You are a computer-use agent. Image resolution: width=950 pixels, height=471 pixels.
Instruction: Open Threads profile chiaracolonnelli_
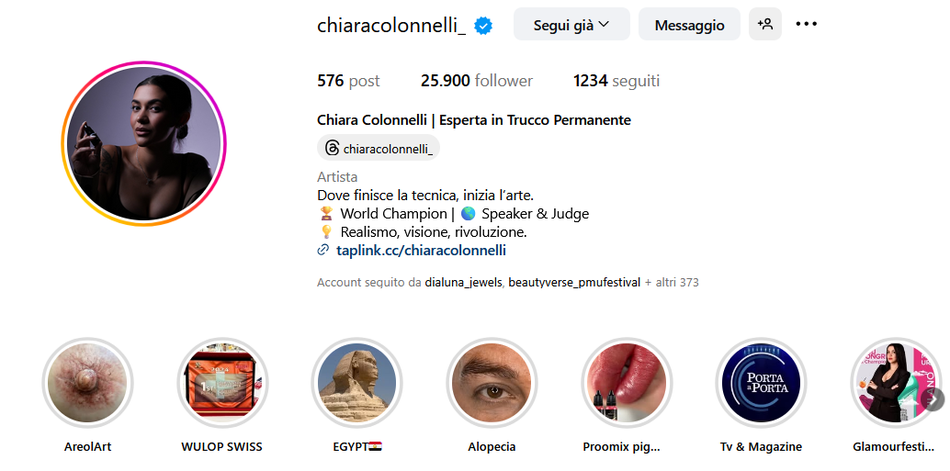coord(379,149)
